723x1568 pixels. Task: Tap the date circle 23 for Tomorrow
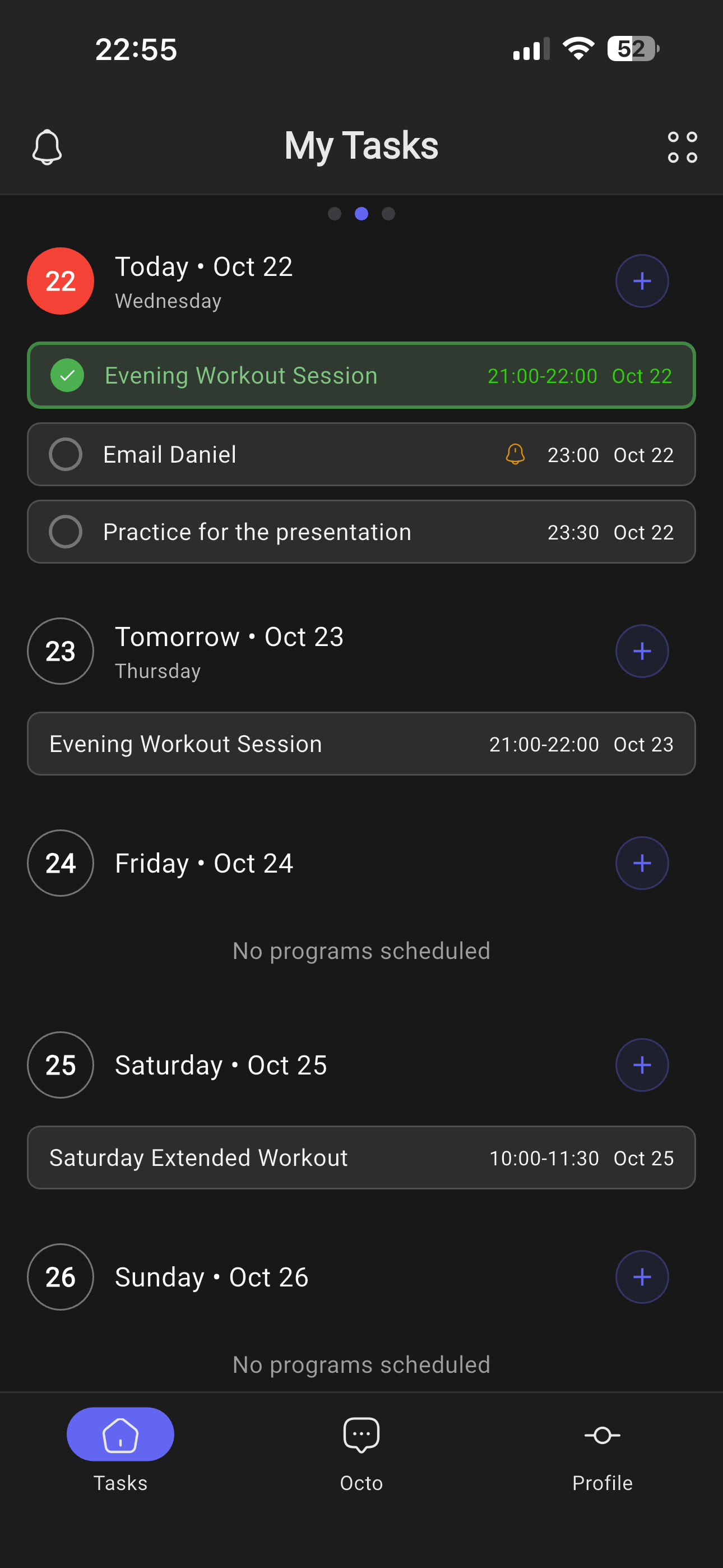pos(59,651)
